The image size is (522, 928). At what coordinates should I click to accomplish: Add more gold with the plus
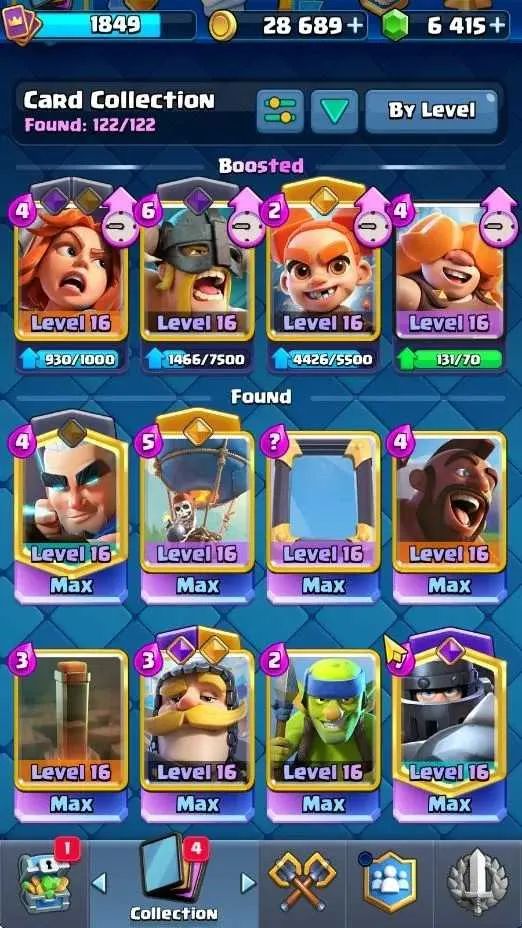click(356, 25)
